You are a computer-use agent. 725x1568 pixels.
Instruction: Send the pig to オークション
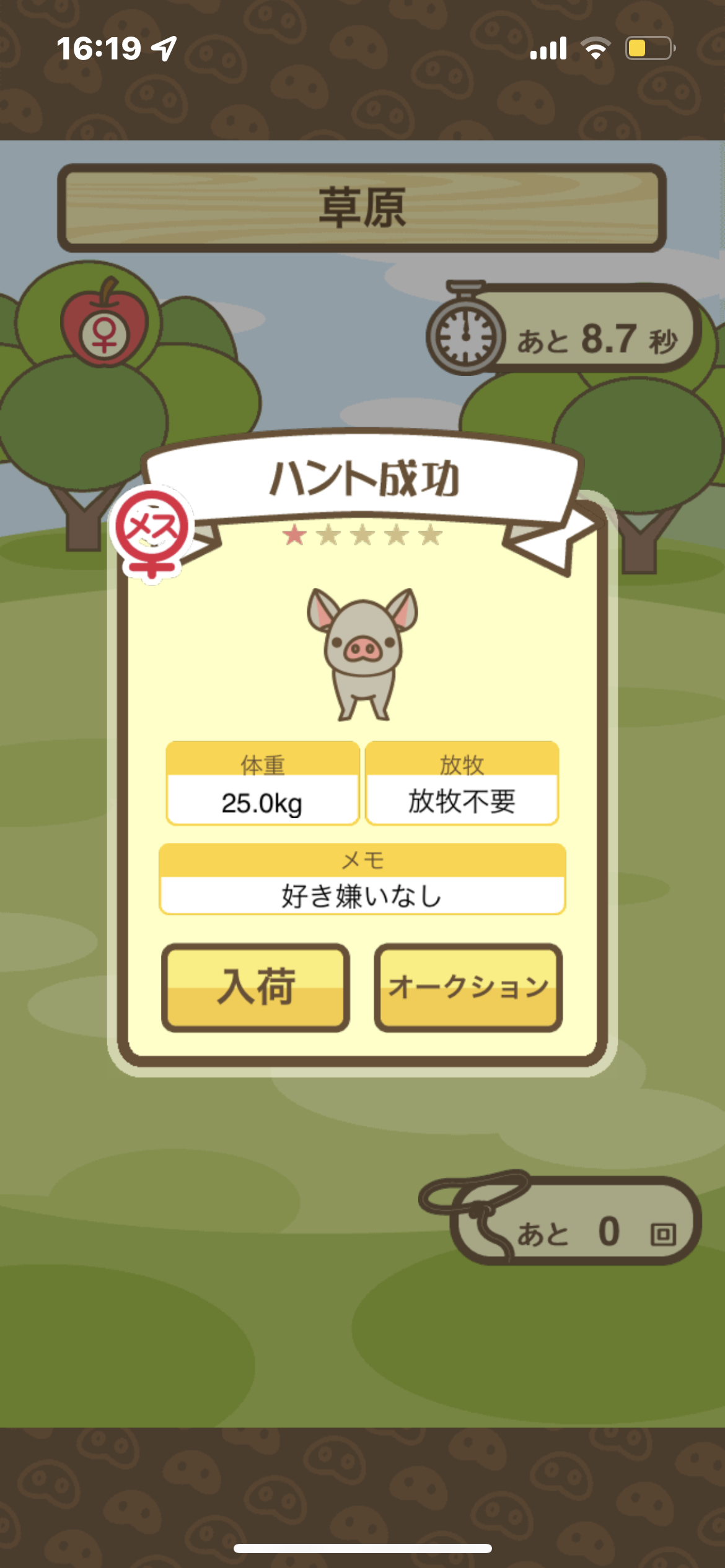tap(468, 987)
